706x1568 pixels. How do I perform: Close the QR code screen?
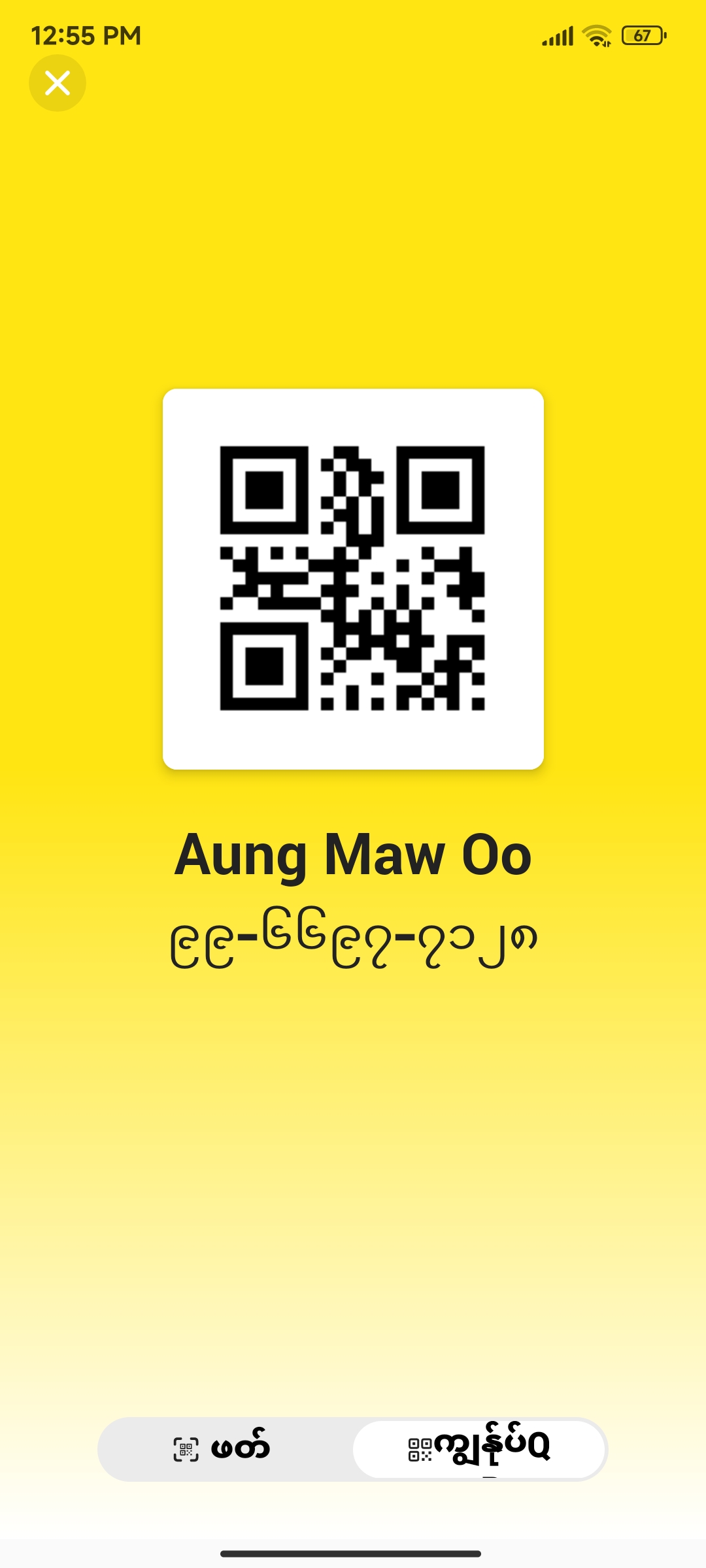tap(58, 83)
